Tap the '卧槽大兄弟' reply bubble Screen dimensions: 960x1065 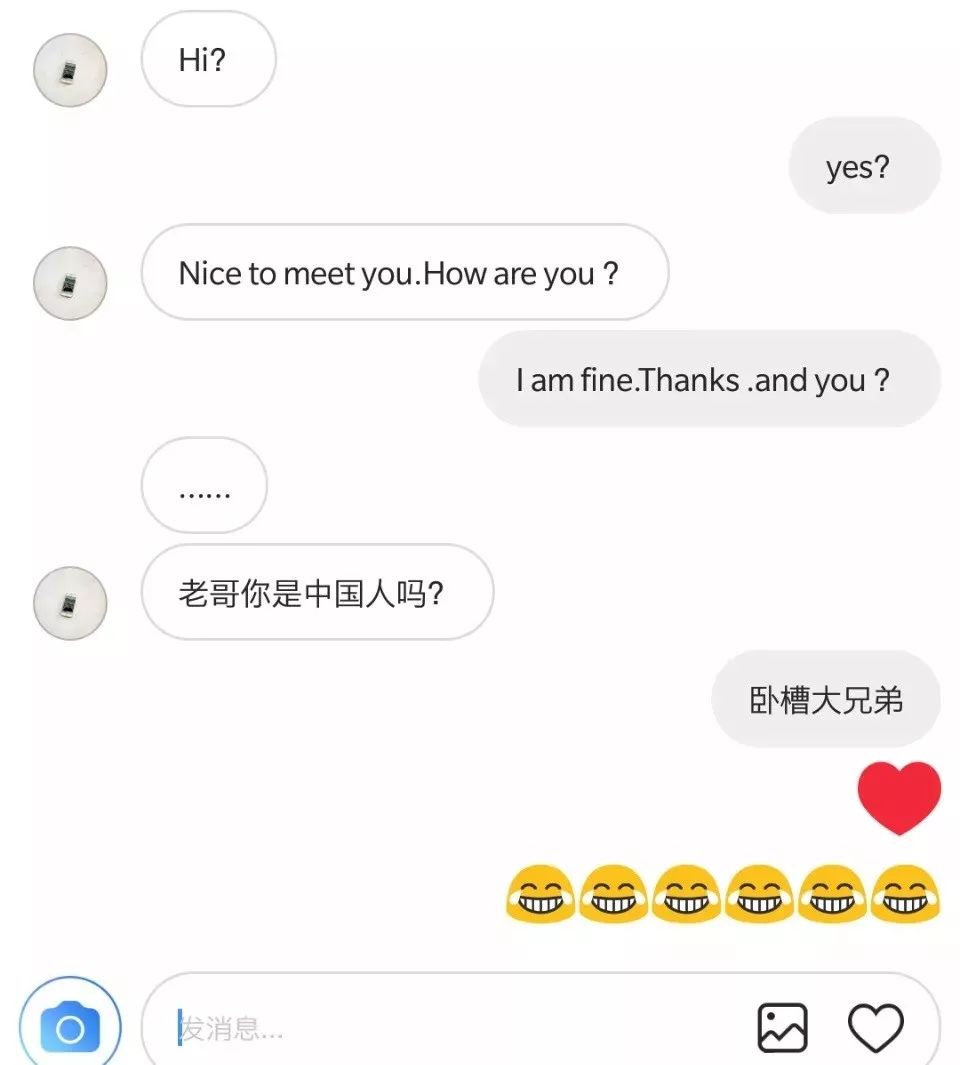pos(825,700)
